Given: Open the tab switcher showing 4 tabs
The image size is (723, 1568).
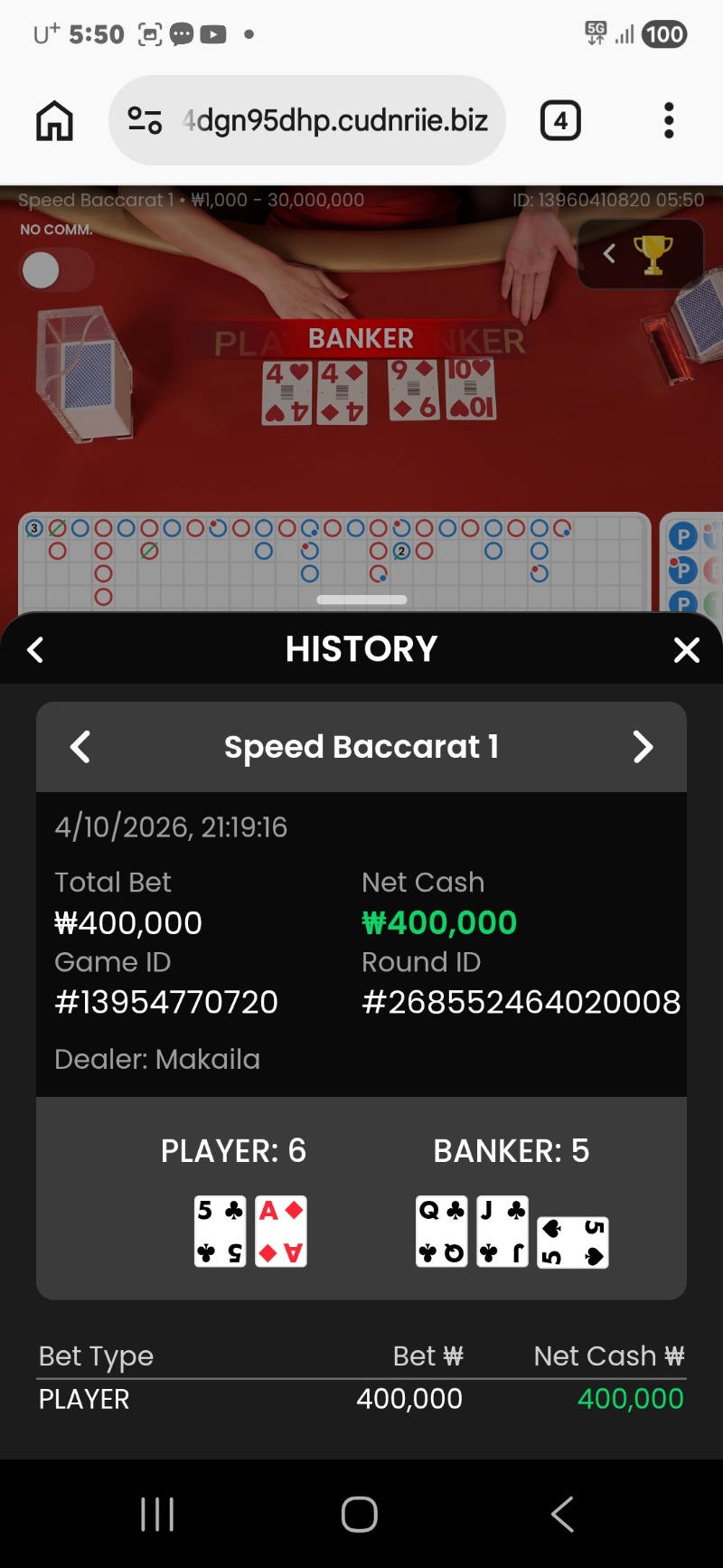Looking at the screenshot, I should click(x=560, y=120).
